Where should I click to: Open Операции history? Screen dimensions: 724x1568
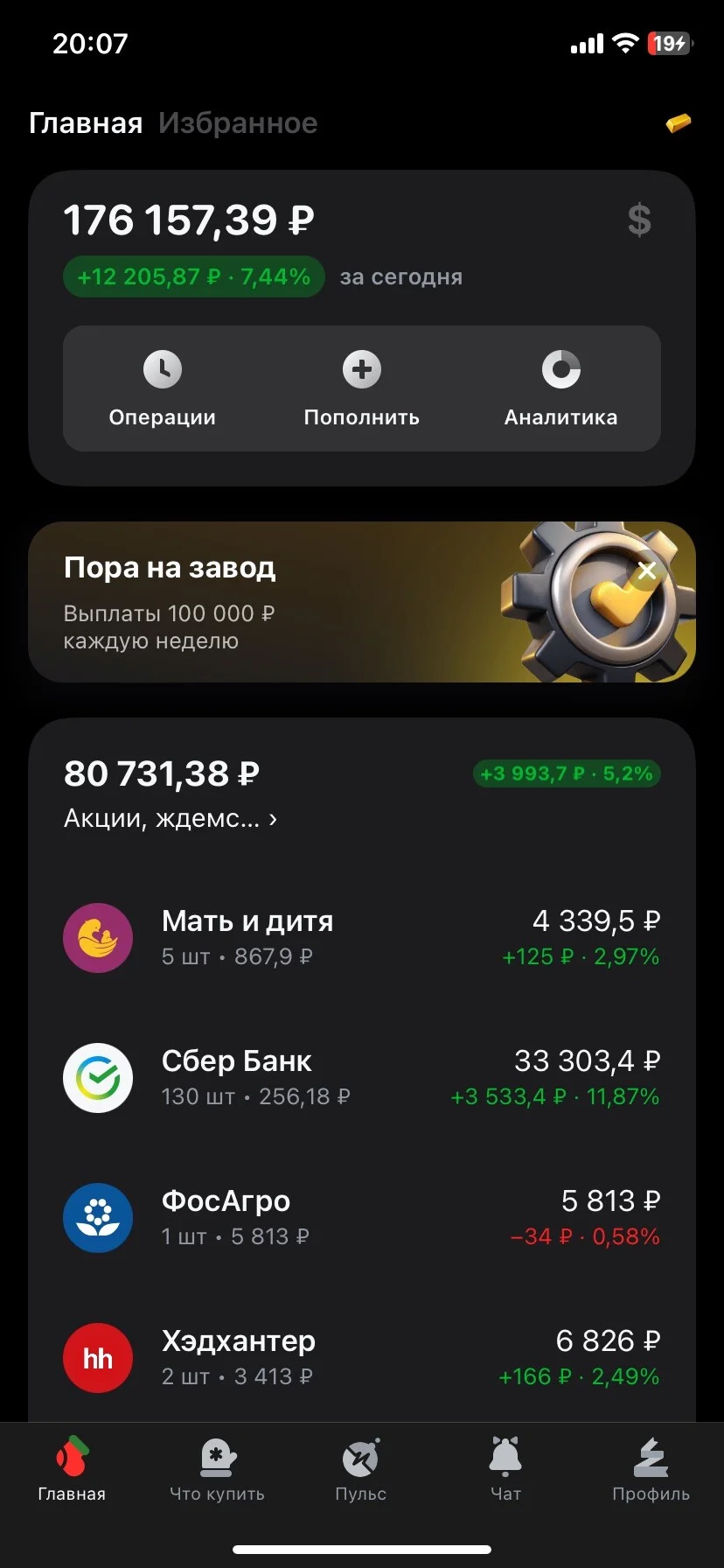(x=163, y=388)
